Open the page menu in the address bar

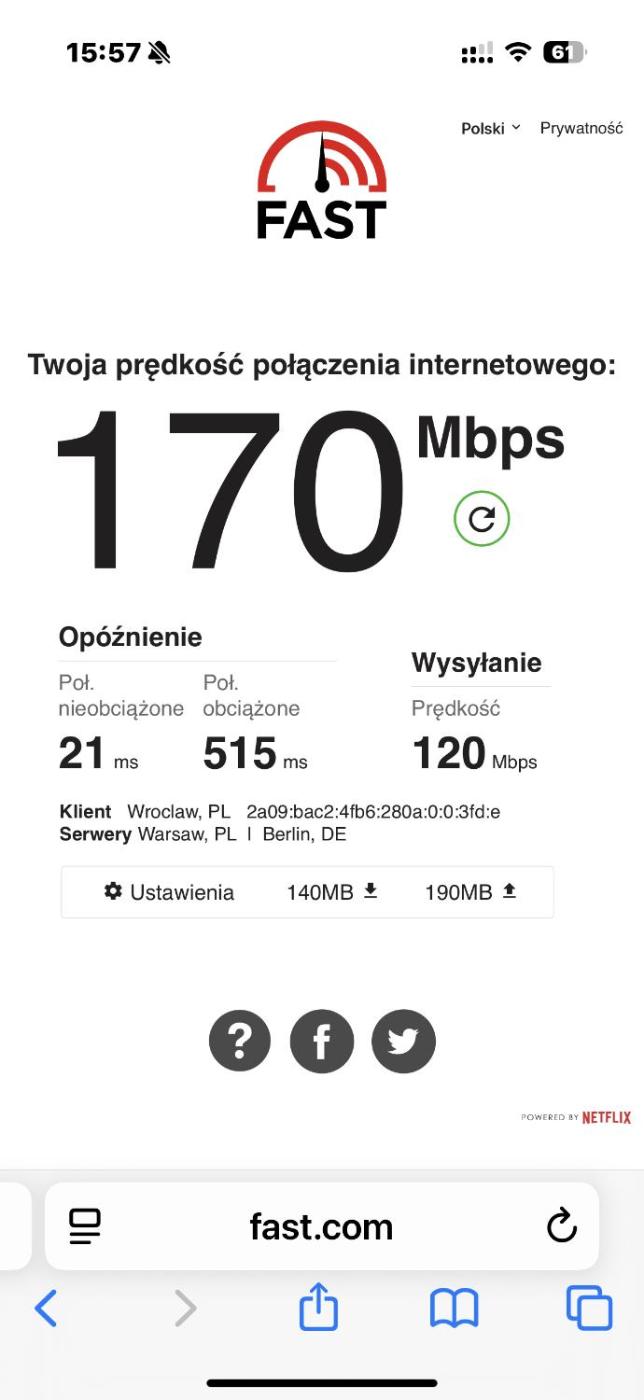pos(85,1226)
